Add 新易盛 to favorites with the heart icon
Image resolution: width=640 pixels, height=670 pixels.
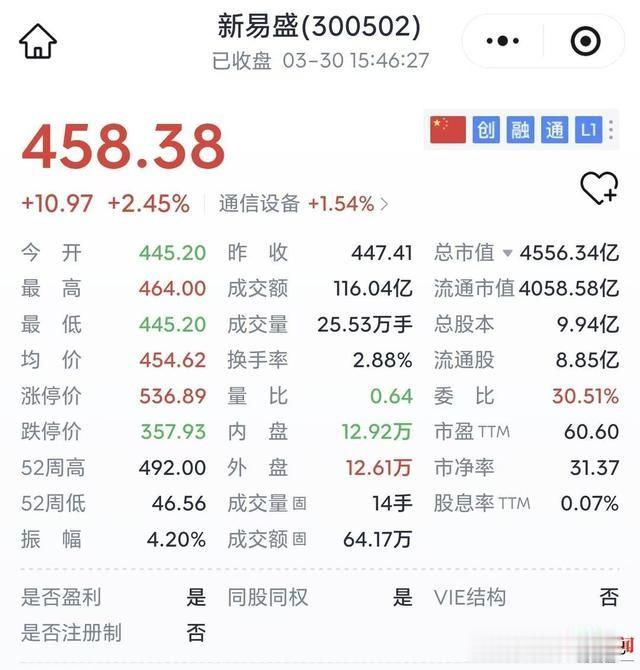598,188
